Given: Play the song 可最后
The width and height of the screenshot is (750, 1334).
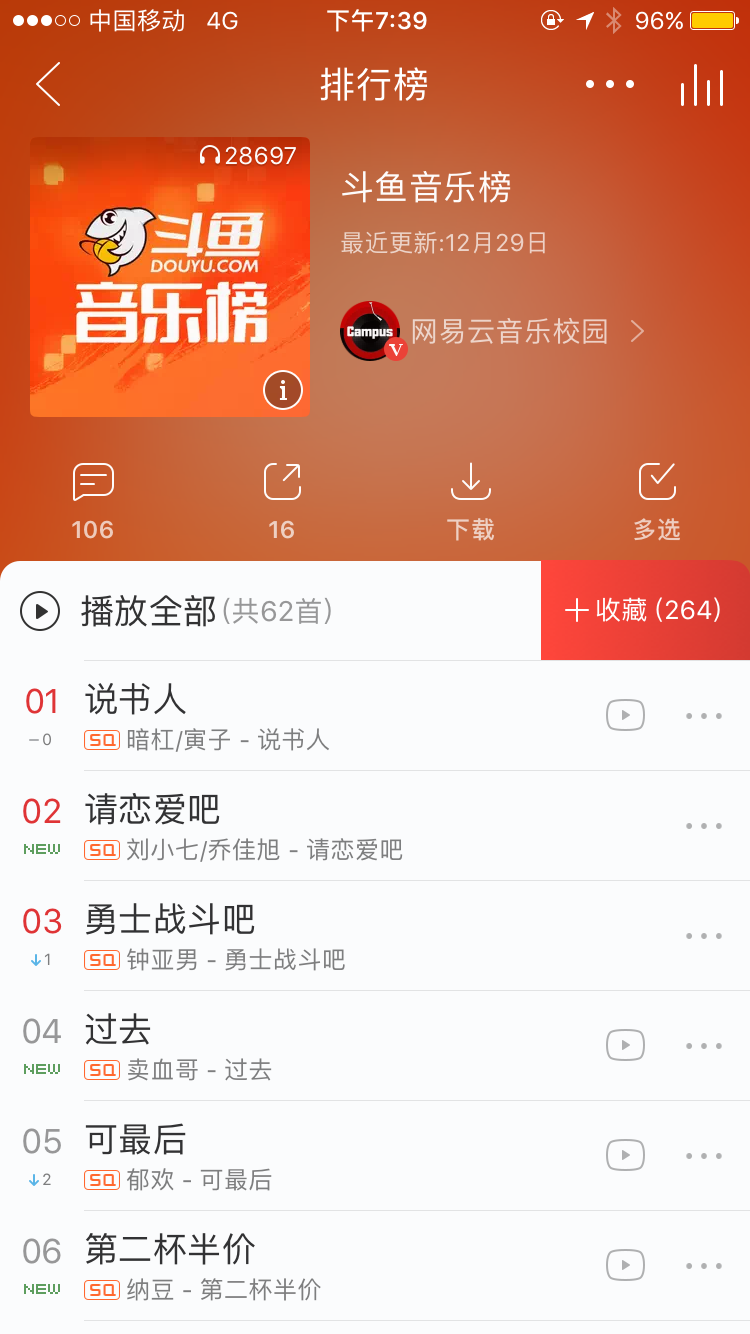Looking at the screenshot, I should click(x=300, y=1156).
